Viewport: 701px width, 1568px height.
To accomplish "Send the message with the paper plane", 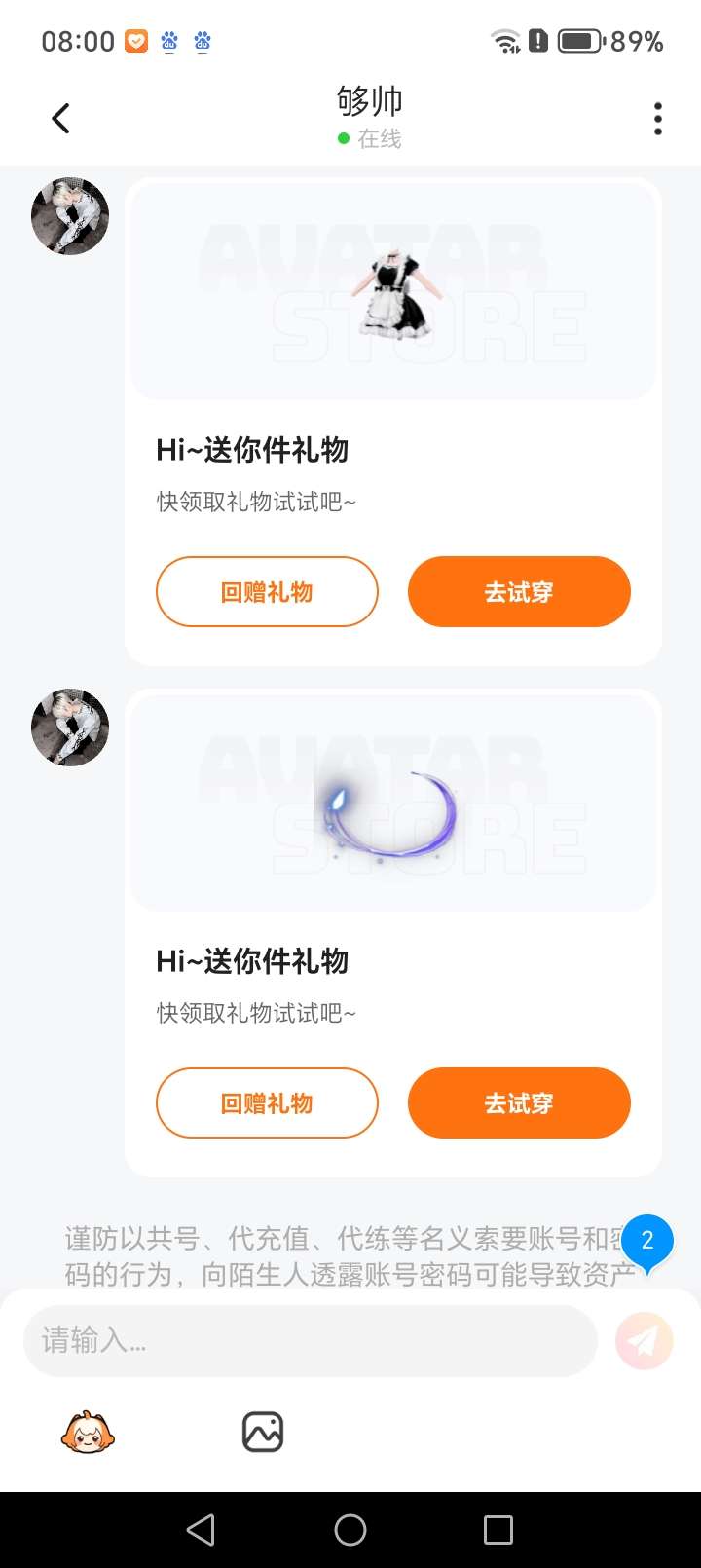I will pos(645,1341).
